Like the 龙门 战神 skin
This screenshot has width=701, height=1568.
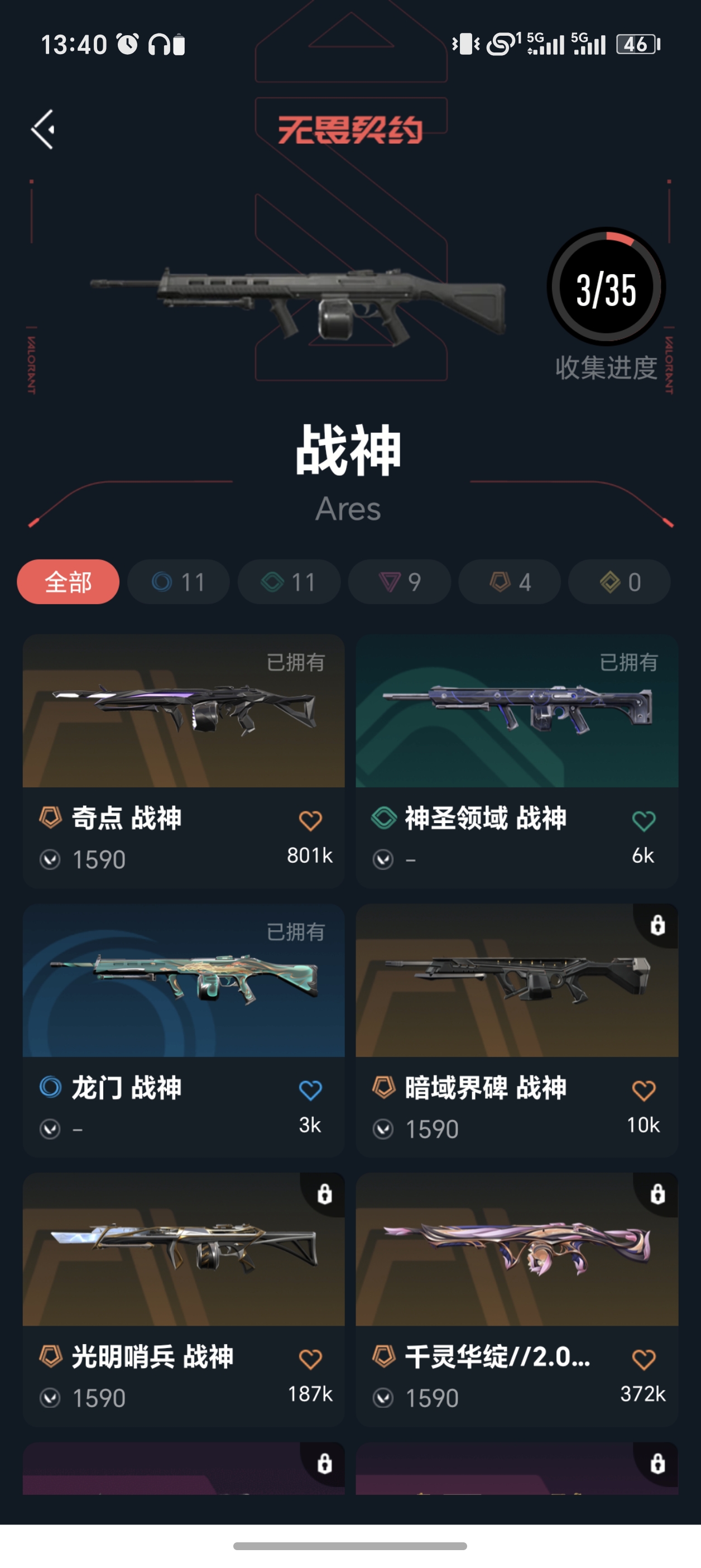[310, 1090]
